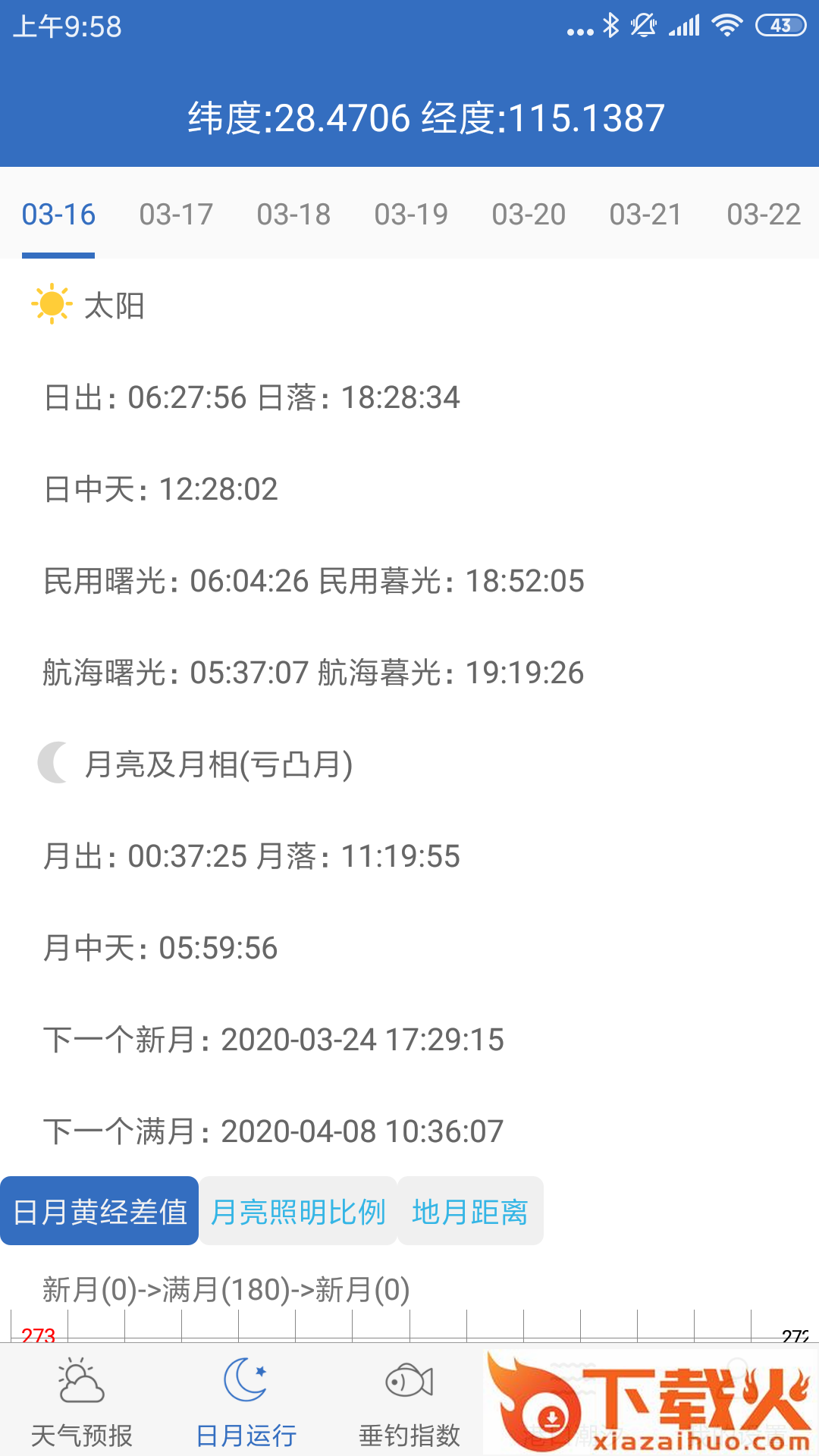Choose the 03-21 date tab

point(645,215)
